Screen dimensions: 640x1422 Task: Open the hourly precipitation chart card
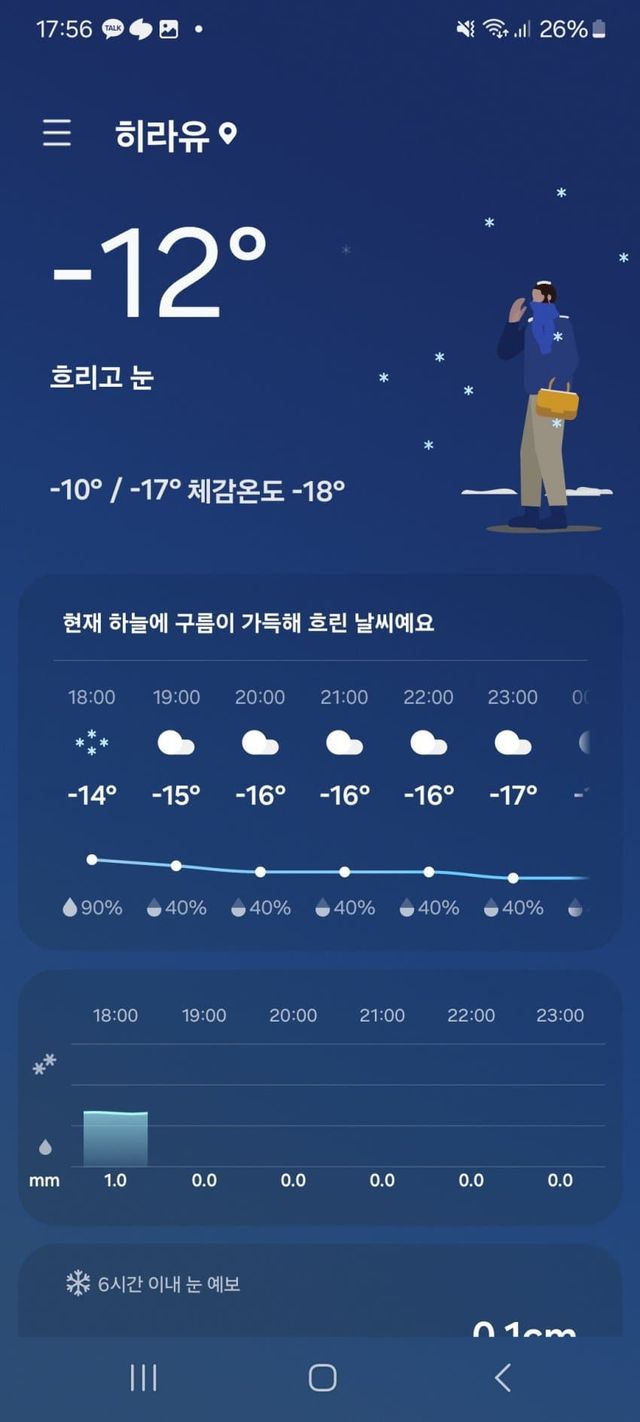coord(320,1097)
